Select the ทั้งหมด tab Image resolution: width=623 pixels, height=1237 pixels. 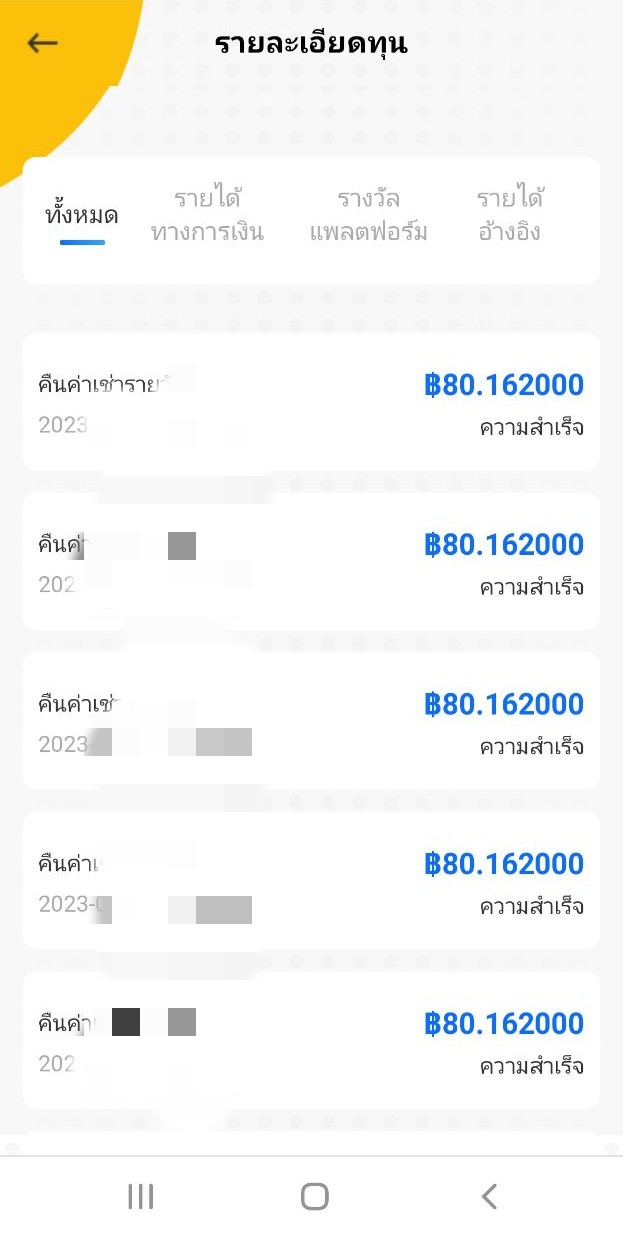[x=82, y=215]
